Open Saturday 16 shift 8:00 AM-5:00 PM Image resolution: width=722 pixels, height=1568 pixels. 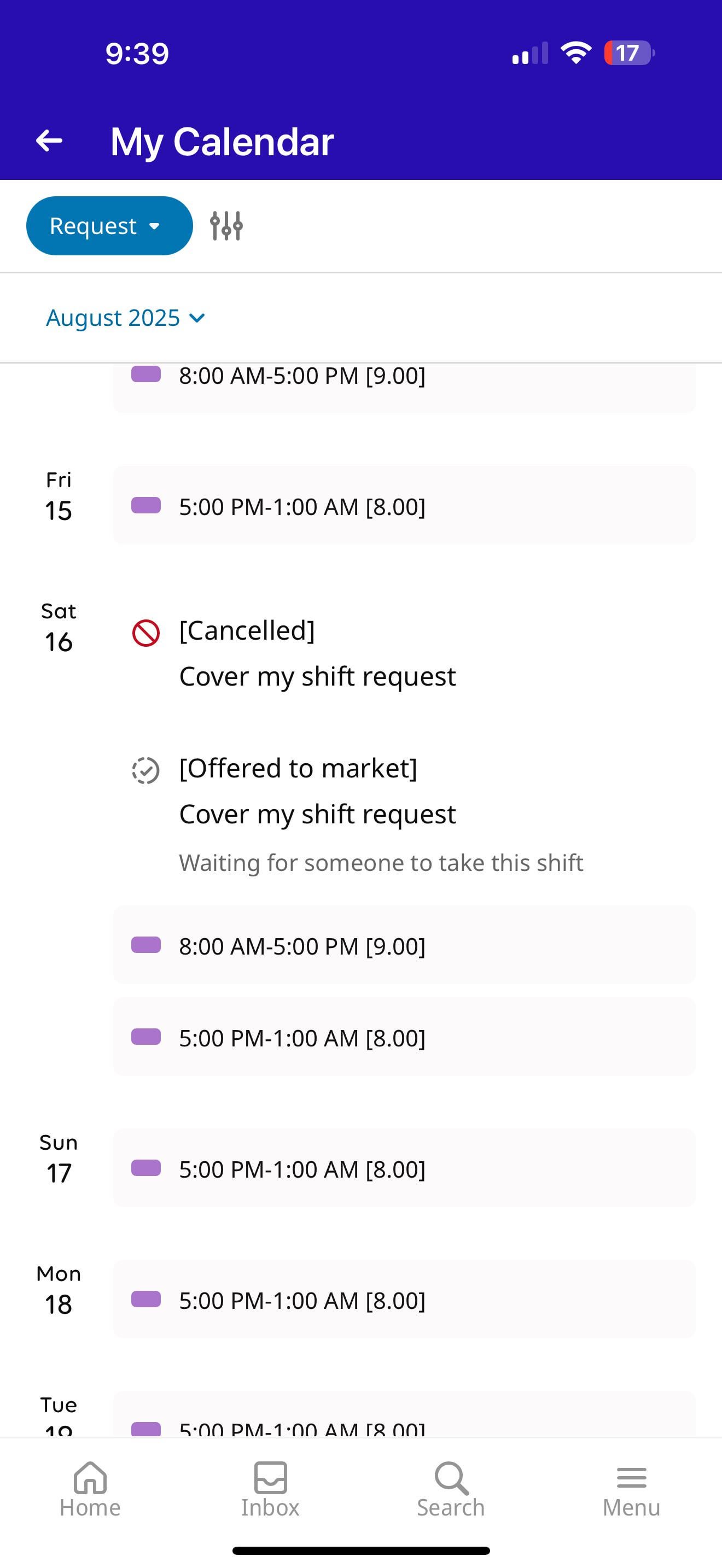[404, 945]
